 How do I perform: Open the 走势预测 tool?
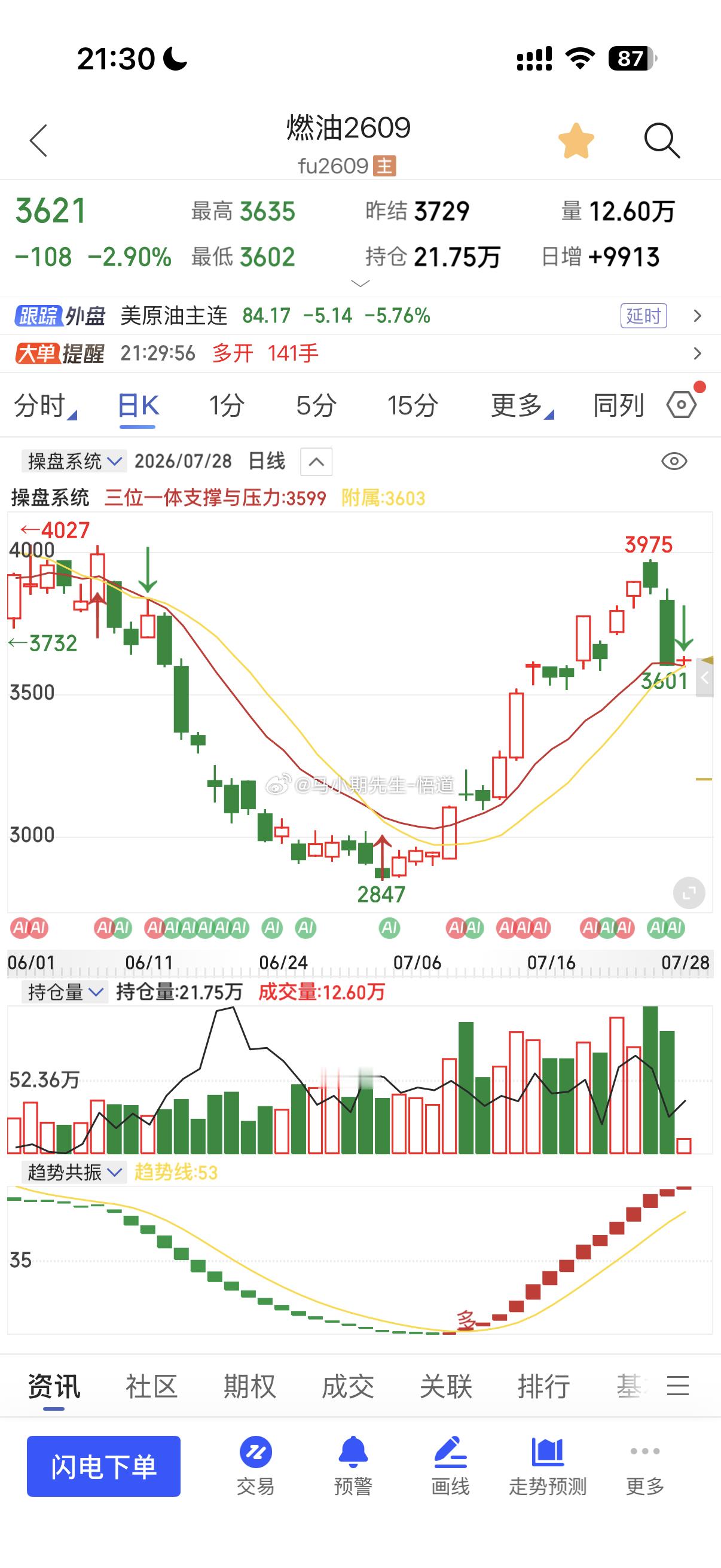(548, 1466)
